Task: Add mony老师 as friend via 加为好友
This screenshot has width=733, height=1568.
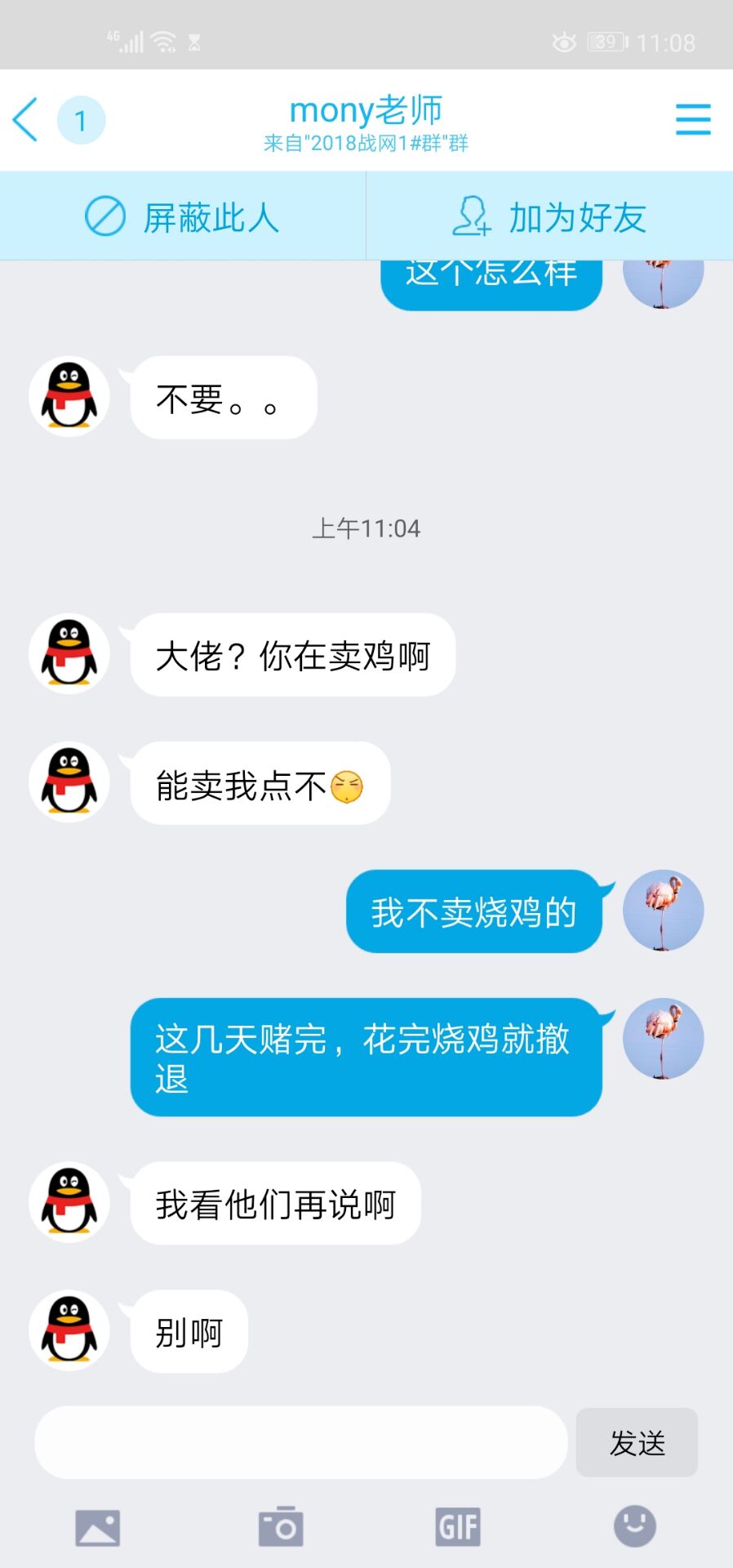Action: (549, 217)
